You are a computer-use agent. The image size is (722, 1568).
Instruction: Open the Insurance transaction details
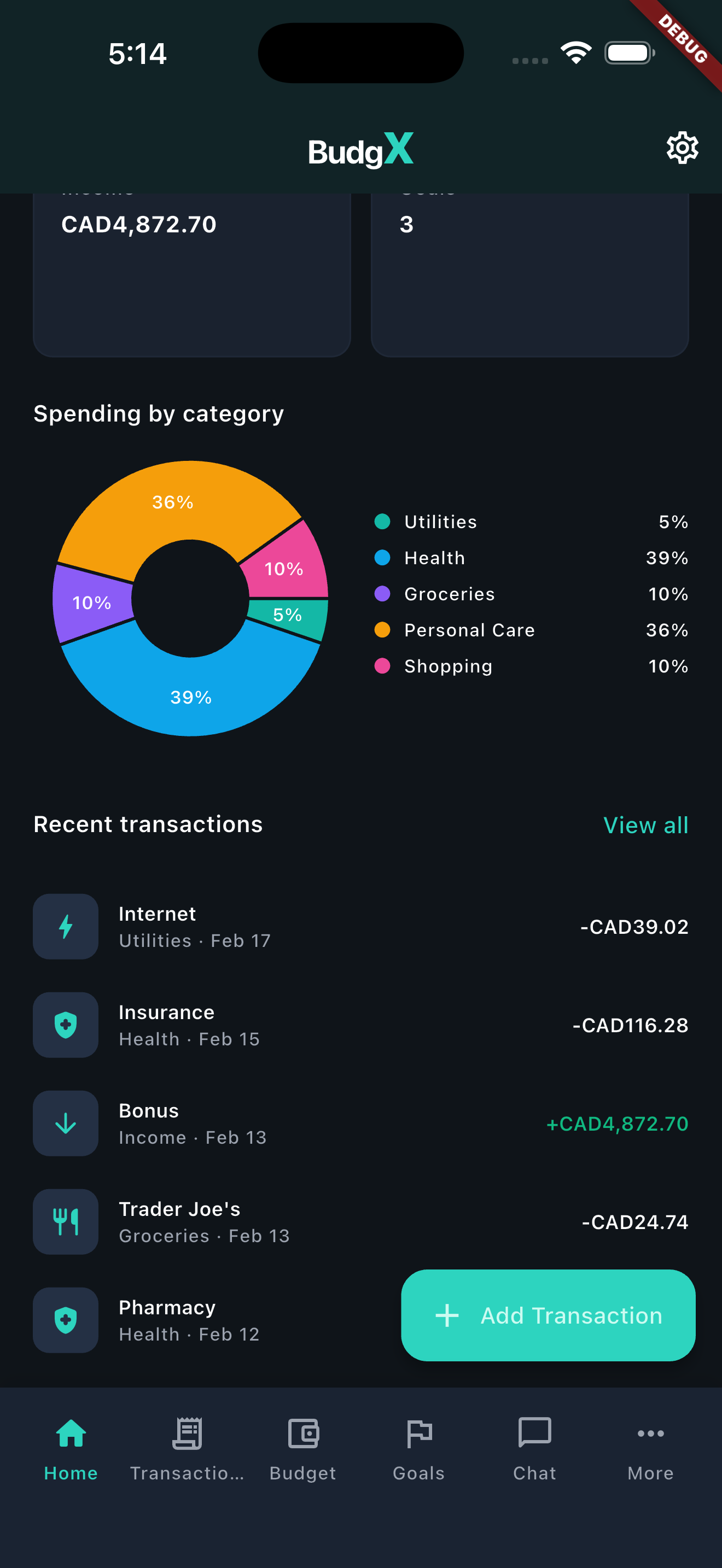360,1025
